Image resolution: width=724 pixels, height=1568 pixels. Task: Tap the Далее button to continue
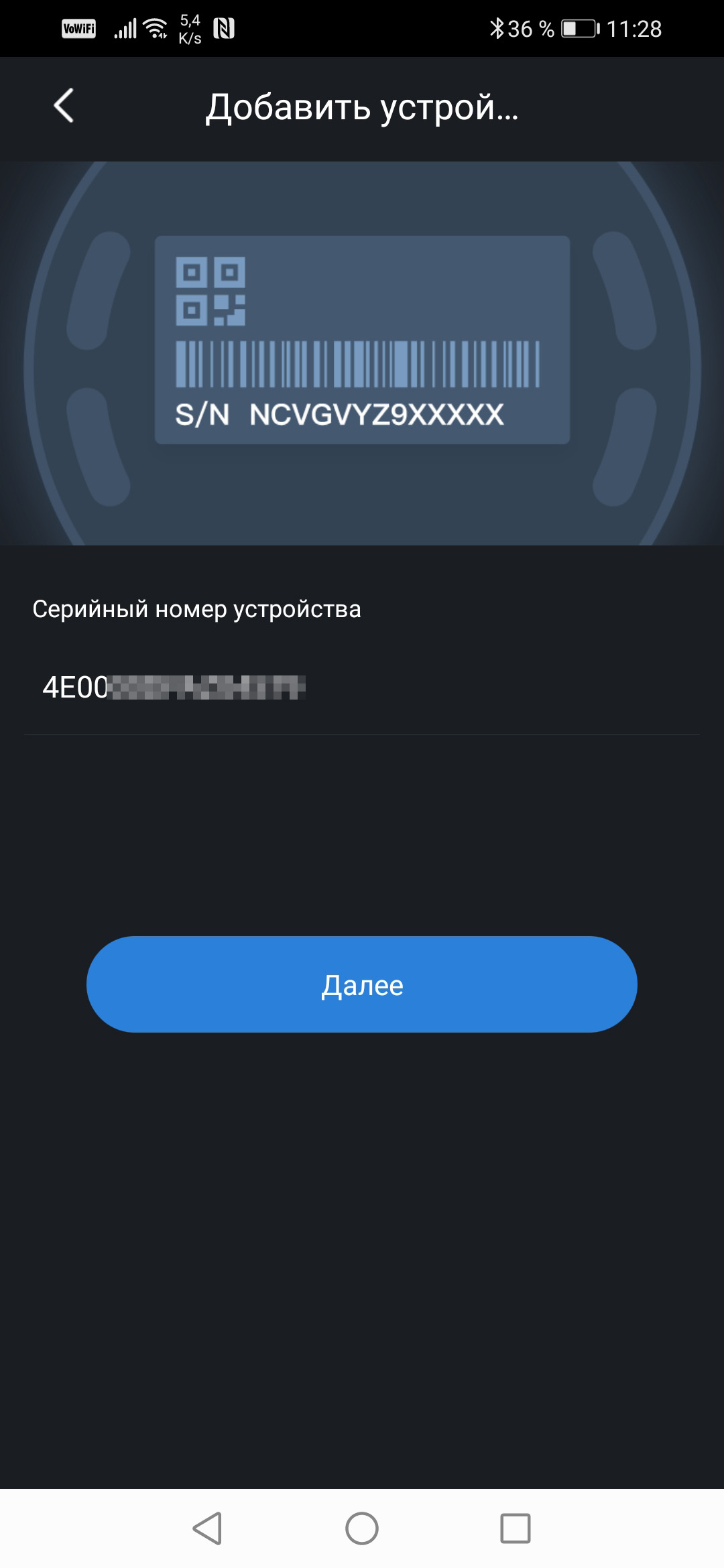pyautogui.click(x=362, y=984)
